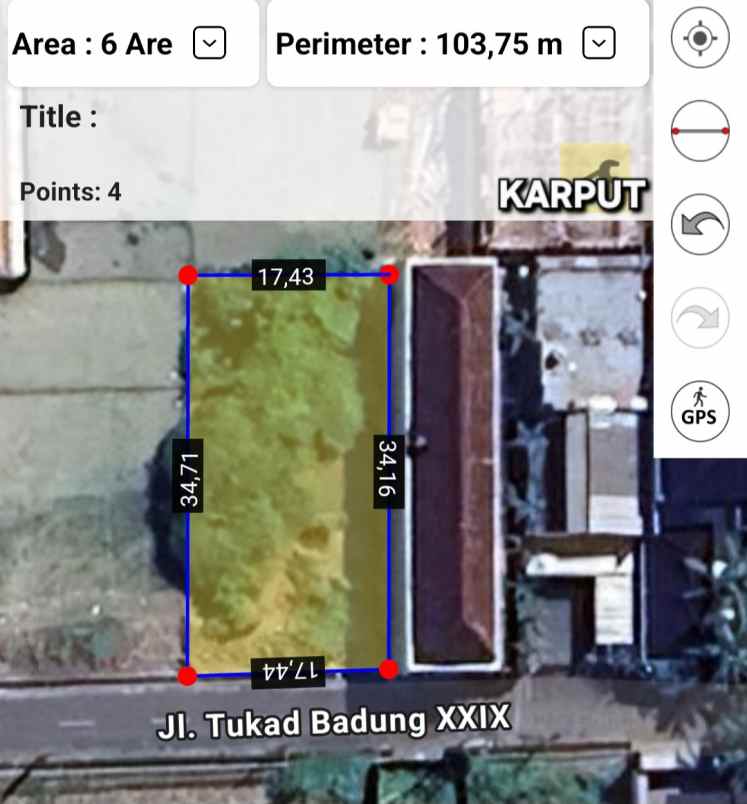The height and width of the screenshot is (804, 747).
Task: Undo the last placed point
Action: coord(699,222)
